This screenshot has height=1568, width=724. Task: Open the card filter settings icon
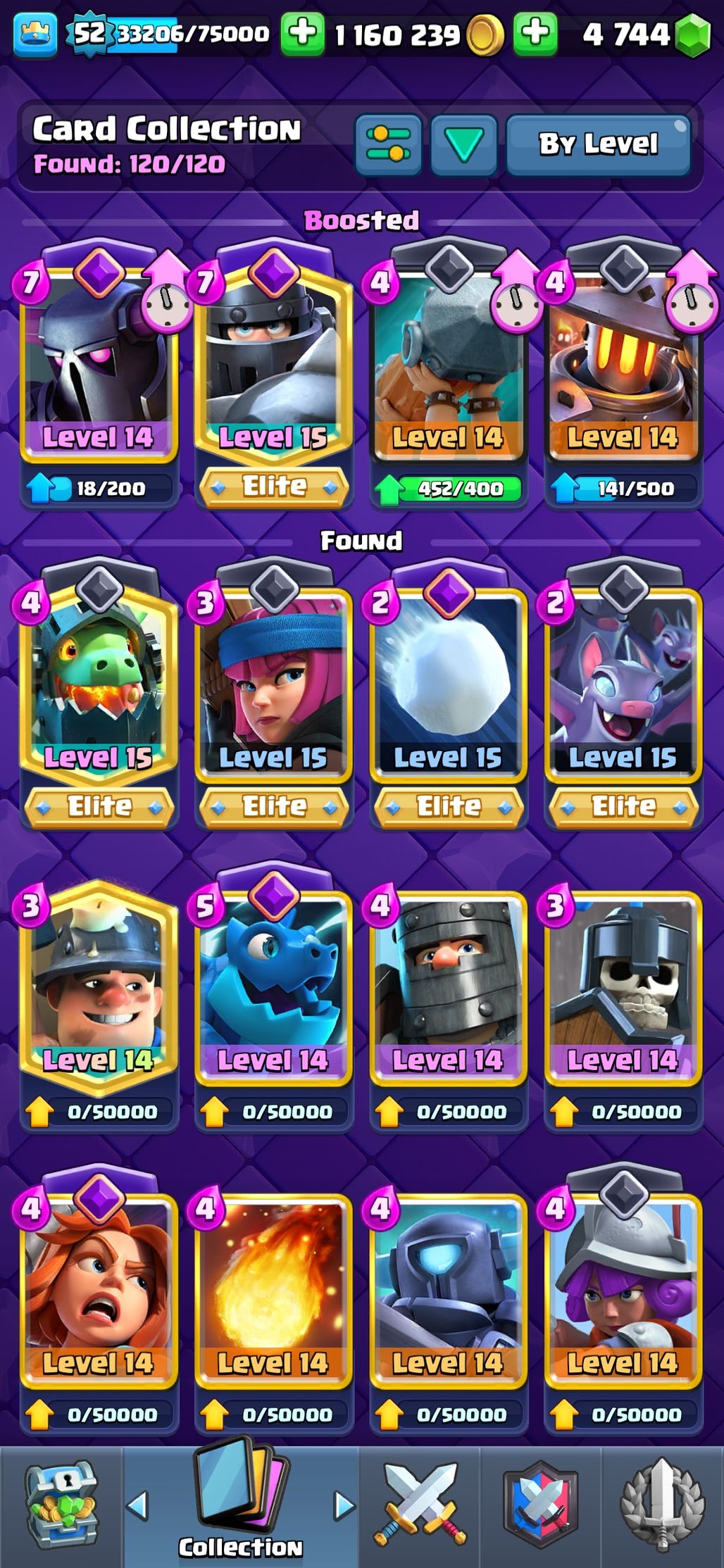[x=388, y=145]
